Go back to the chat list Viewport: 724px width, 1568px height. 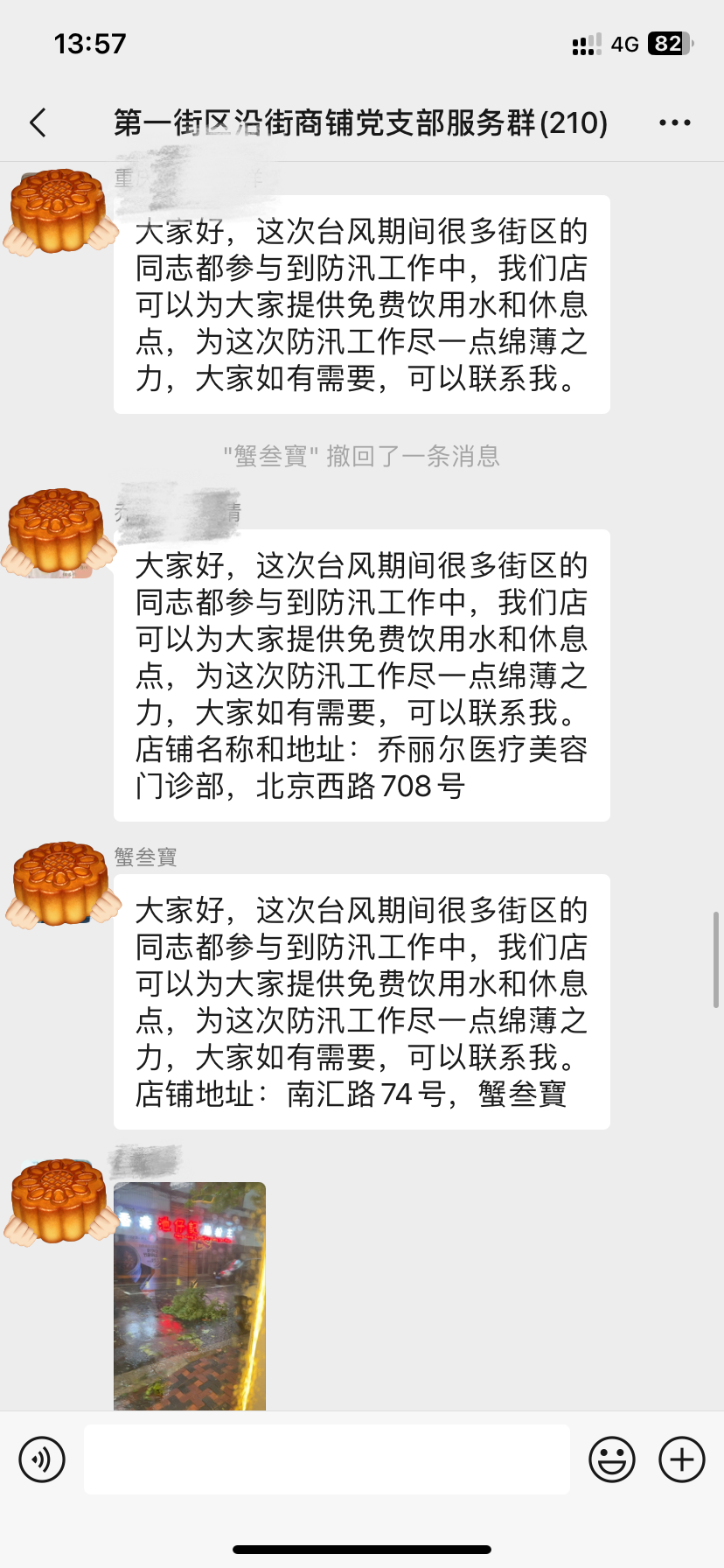38,123
